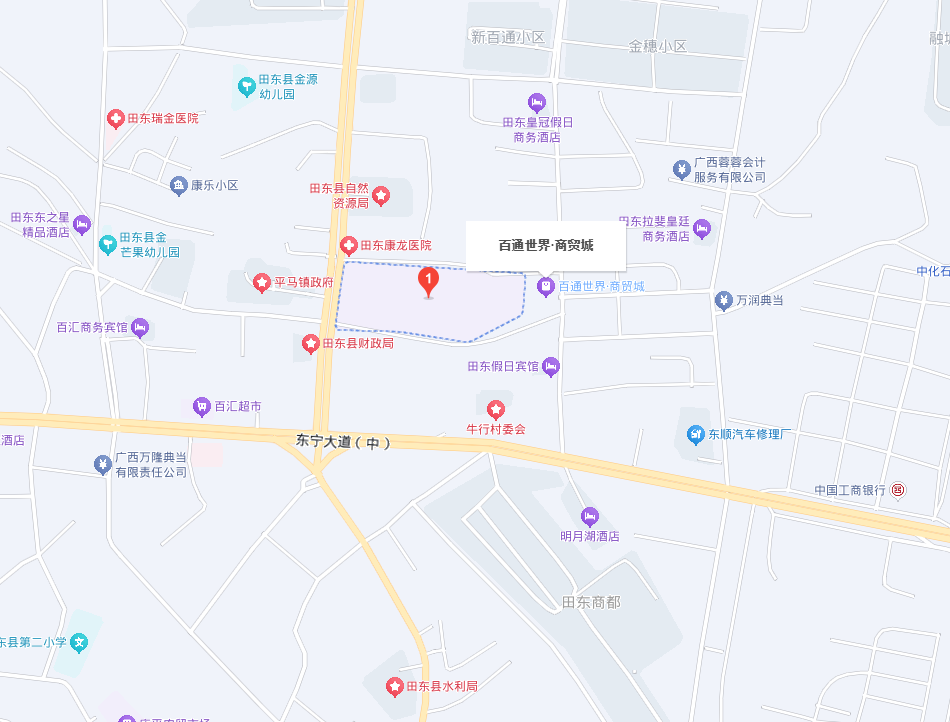The width and height of the screenshot is (950, 722).
Task: Select the 田东皇冠假日商务酒店 marker
Action: [537, 102]
